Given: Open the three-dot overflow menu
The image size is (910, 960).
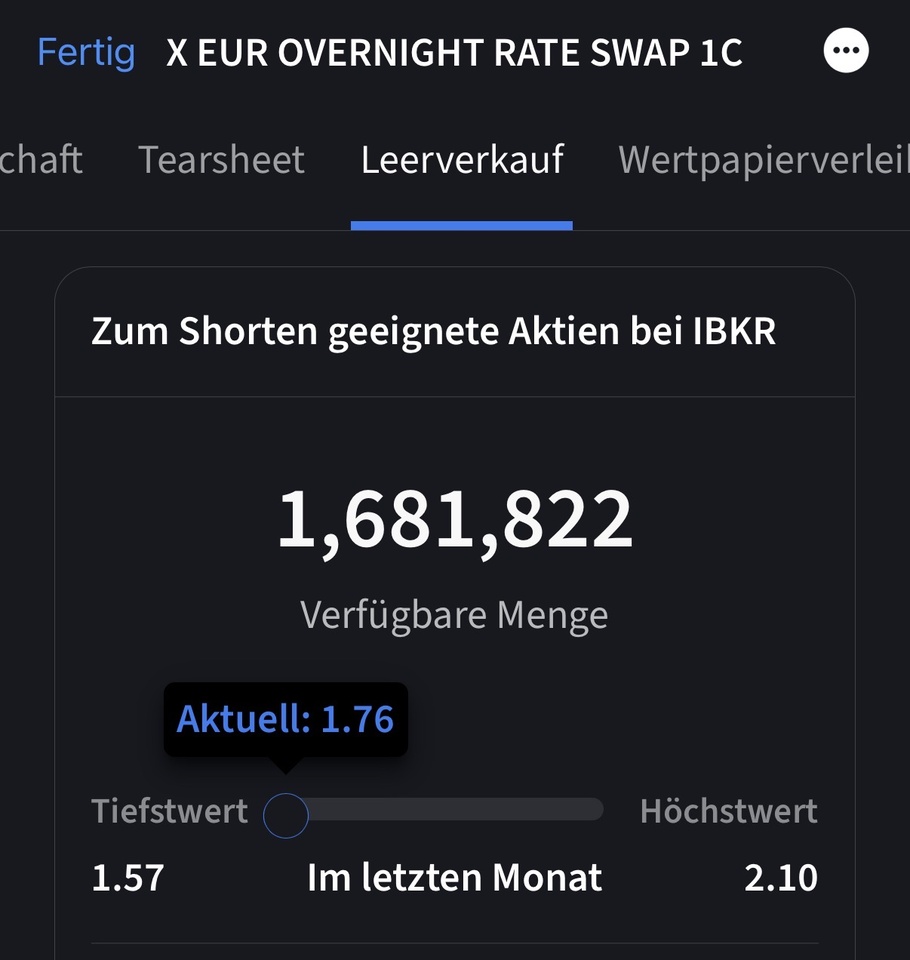Looking at the screenshot, I should [846, 52].
